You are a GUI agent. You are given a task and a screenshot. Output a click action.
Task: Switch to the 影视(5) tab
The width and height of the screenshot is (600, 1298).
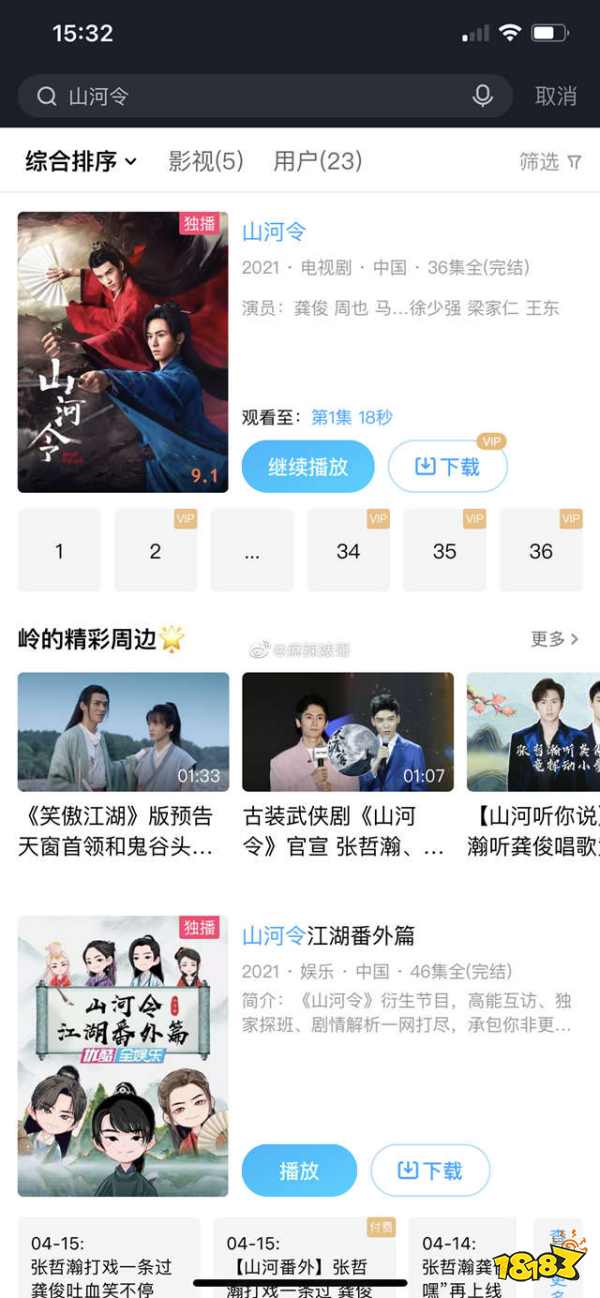pos(206,161)
